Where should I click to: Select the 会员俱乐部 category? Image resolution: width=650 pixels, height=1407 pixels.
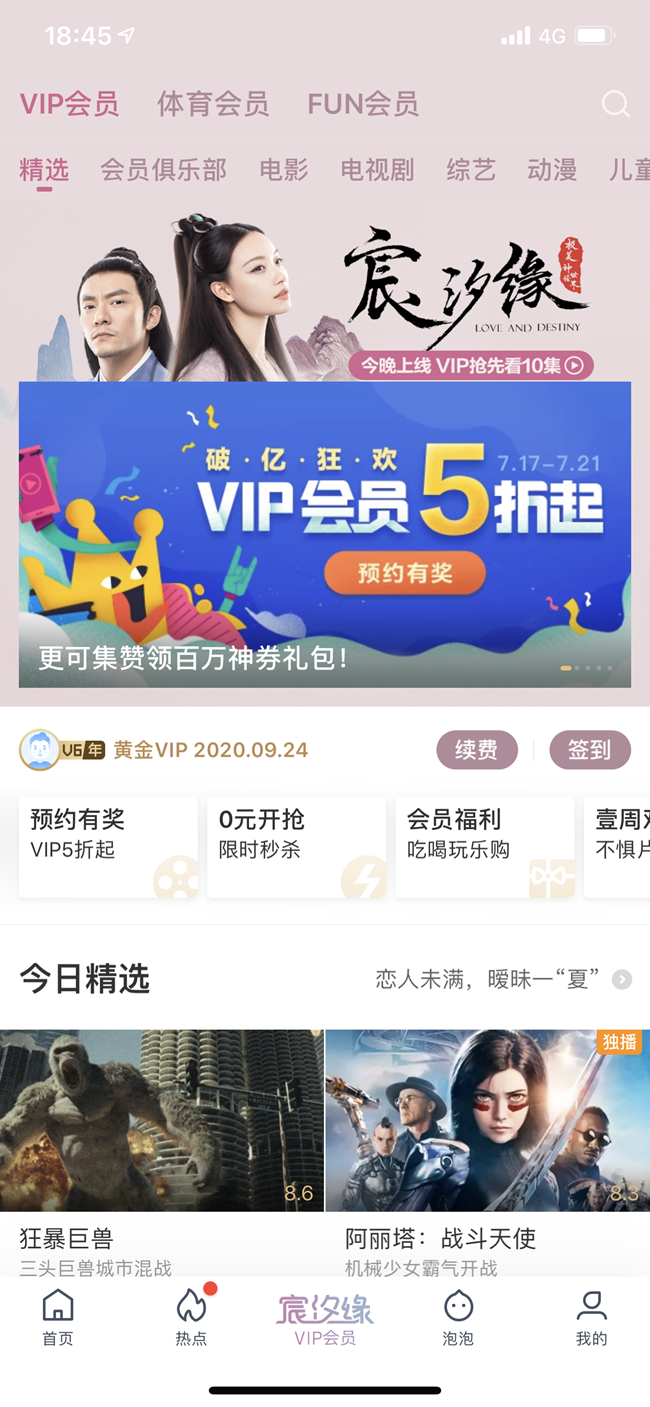pos(163,170)
